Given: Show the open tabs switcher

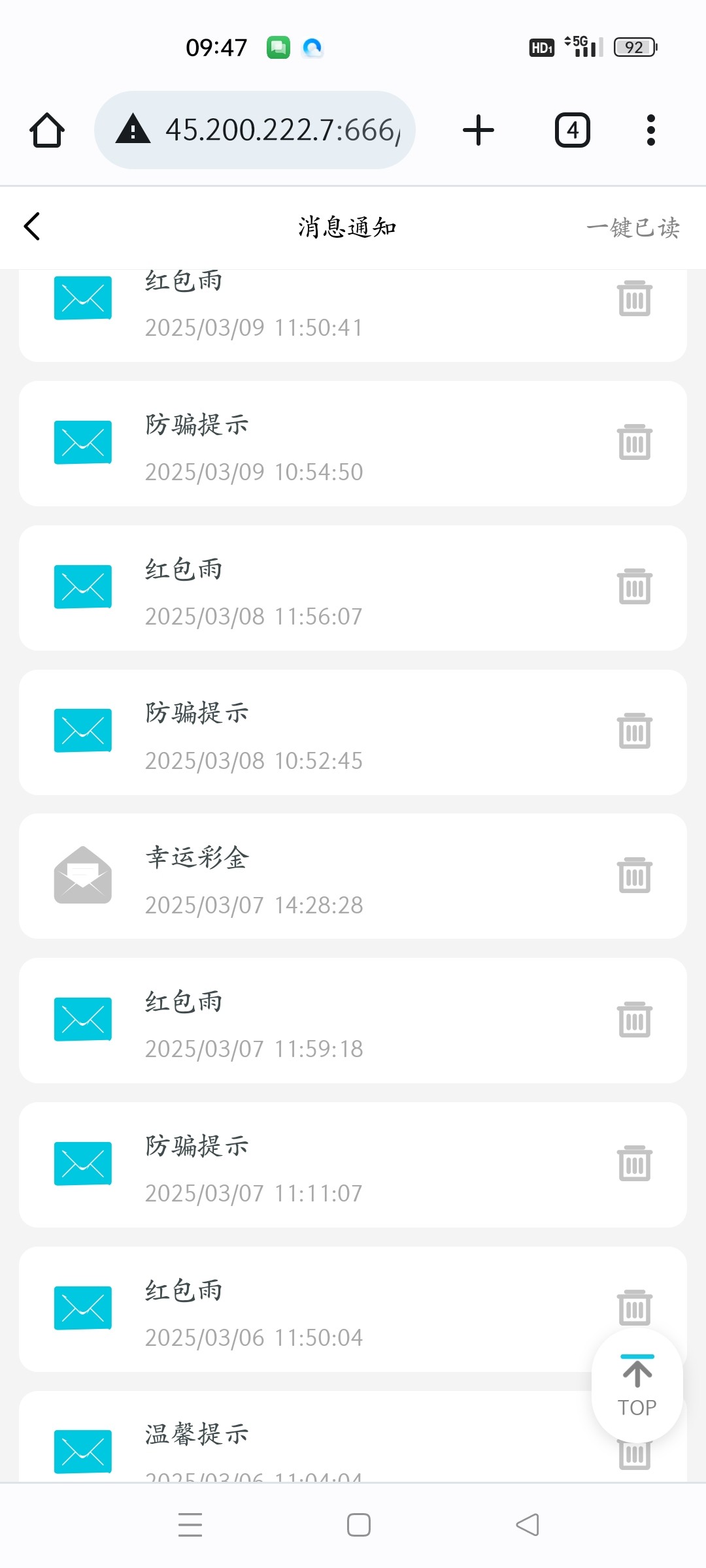Looking at the screenshot, I should click(572, 130).
